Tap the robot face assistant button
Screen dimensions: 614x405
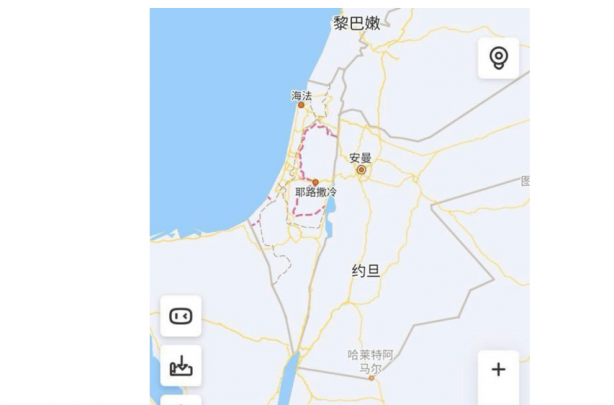point(181,317)
